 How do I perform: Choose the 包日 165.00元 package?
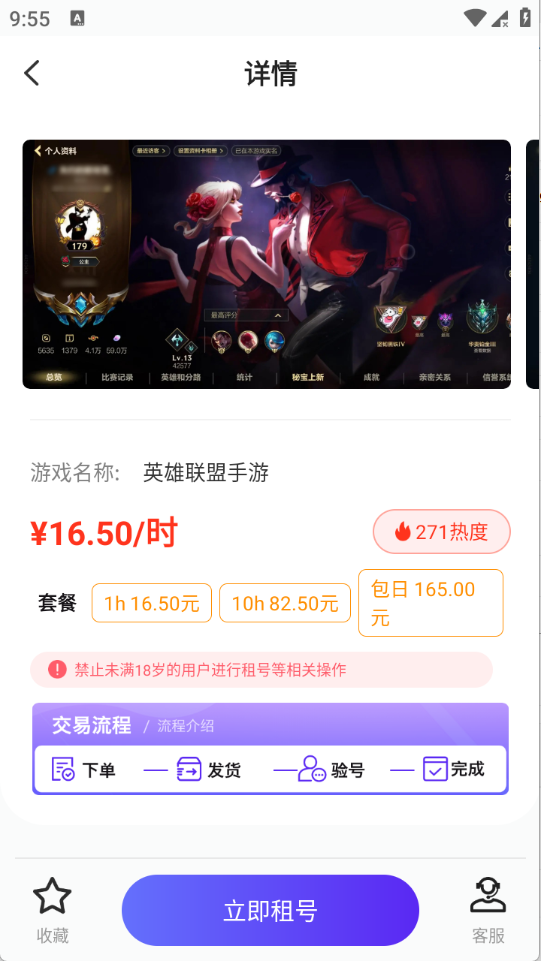tap(431, 603)
